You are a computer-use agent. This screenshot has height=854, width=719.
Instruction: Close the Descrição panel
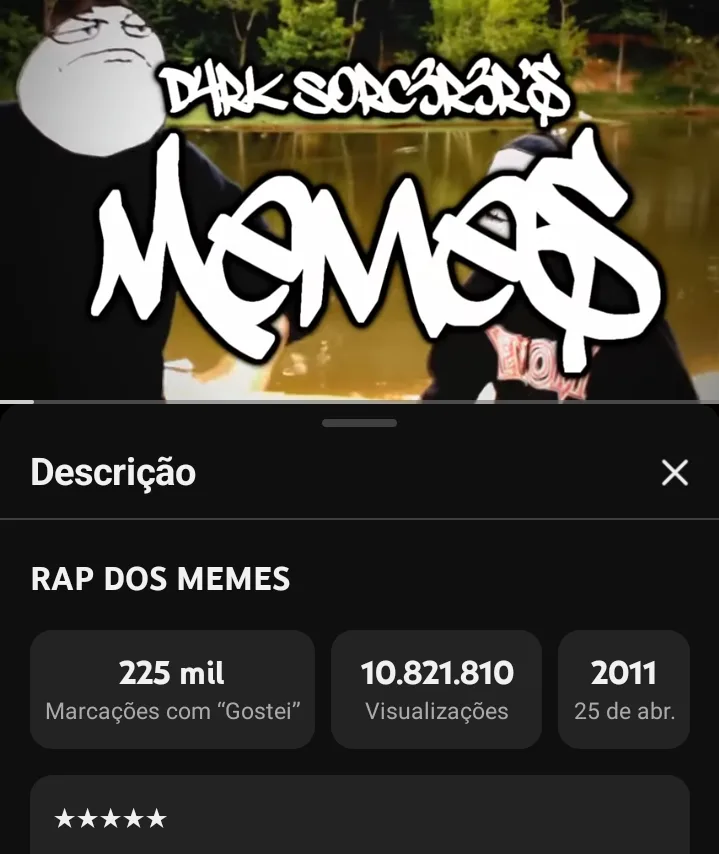[x=675, y=473]
